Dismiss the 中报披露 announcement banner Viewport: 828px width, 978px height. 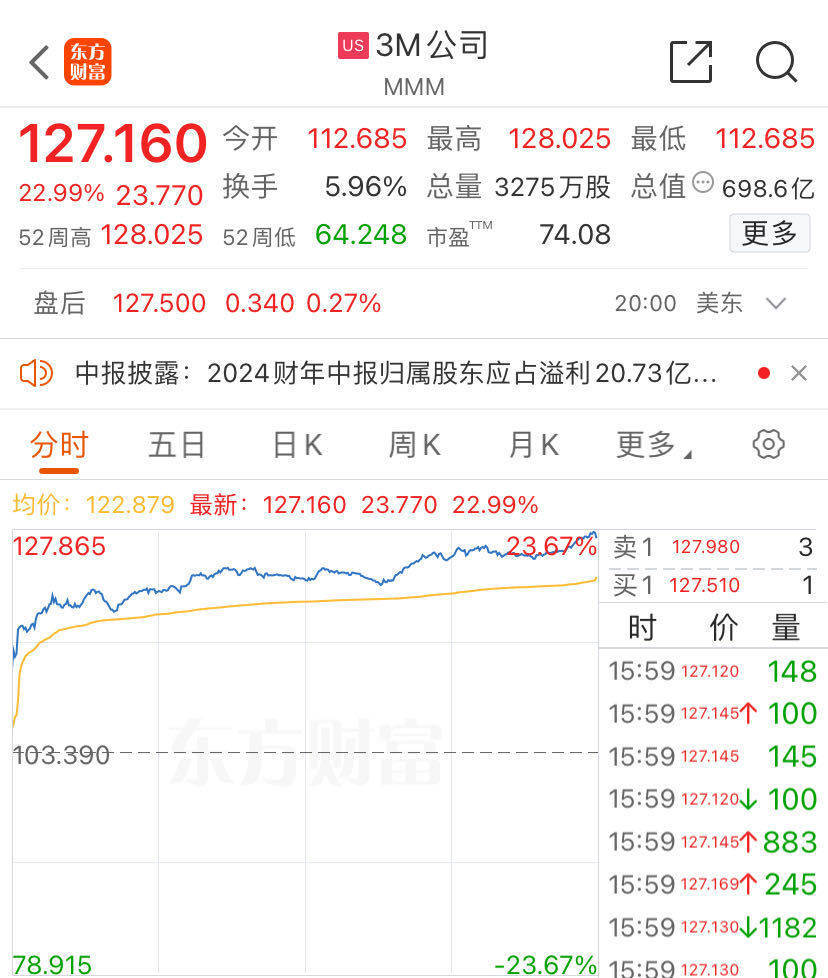point(799,372)
